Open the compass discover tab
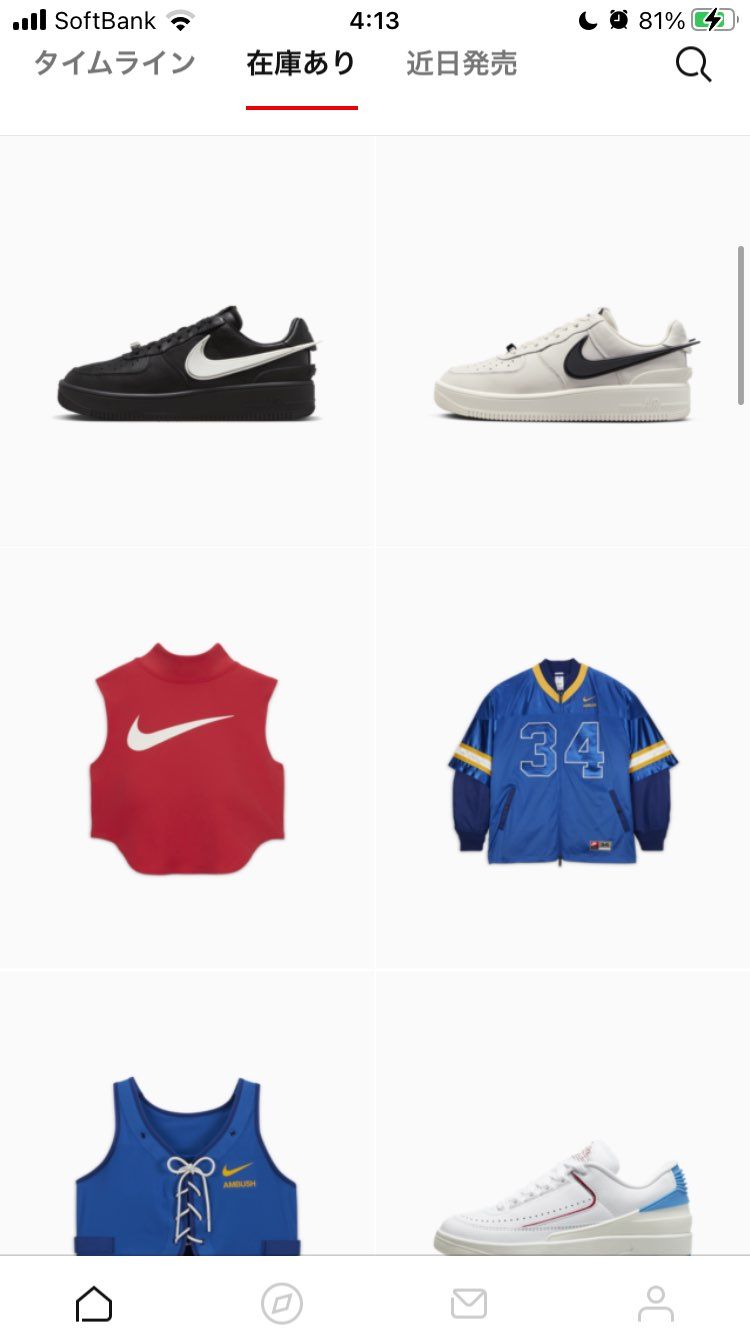Image resolution: width=750 pixels, height=1334 pixels. [281, 1304]
